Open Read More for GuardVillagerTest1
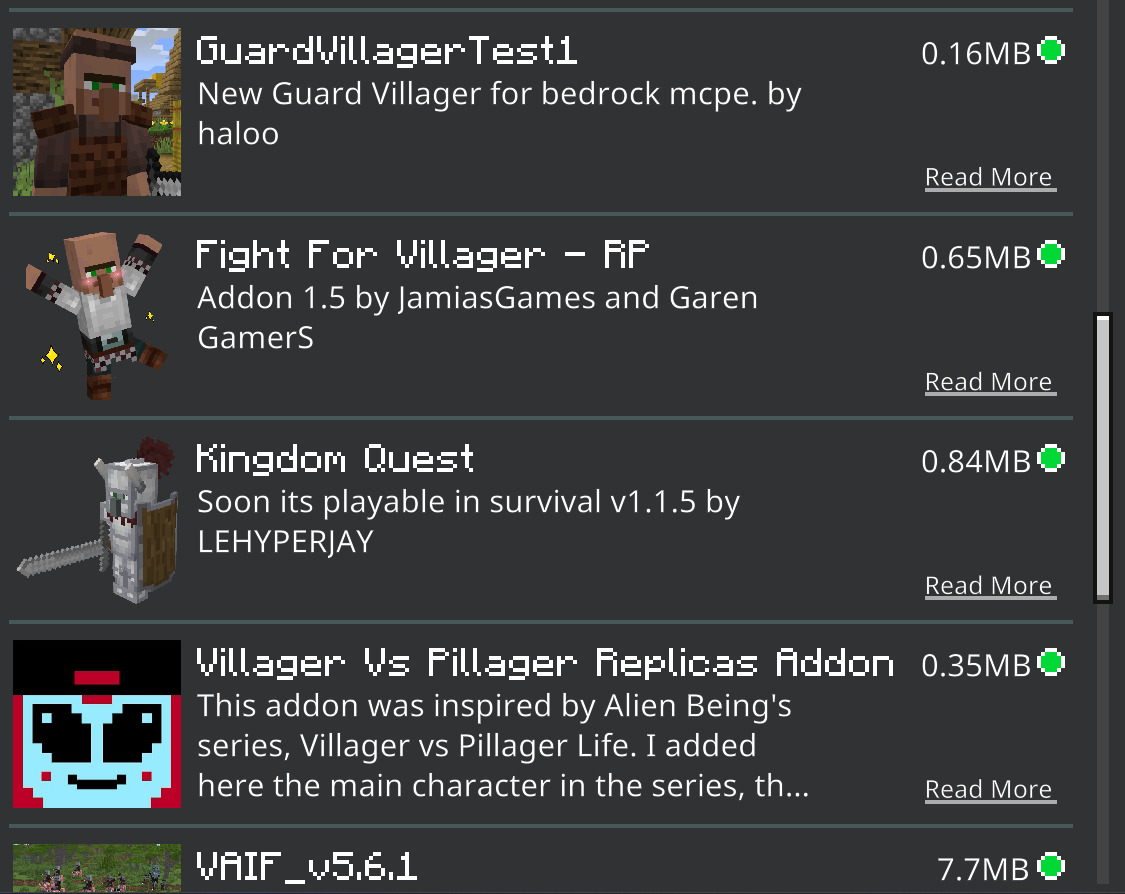 [x=989, y=177]
